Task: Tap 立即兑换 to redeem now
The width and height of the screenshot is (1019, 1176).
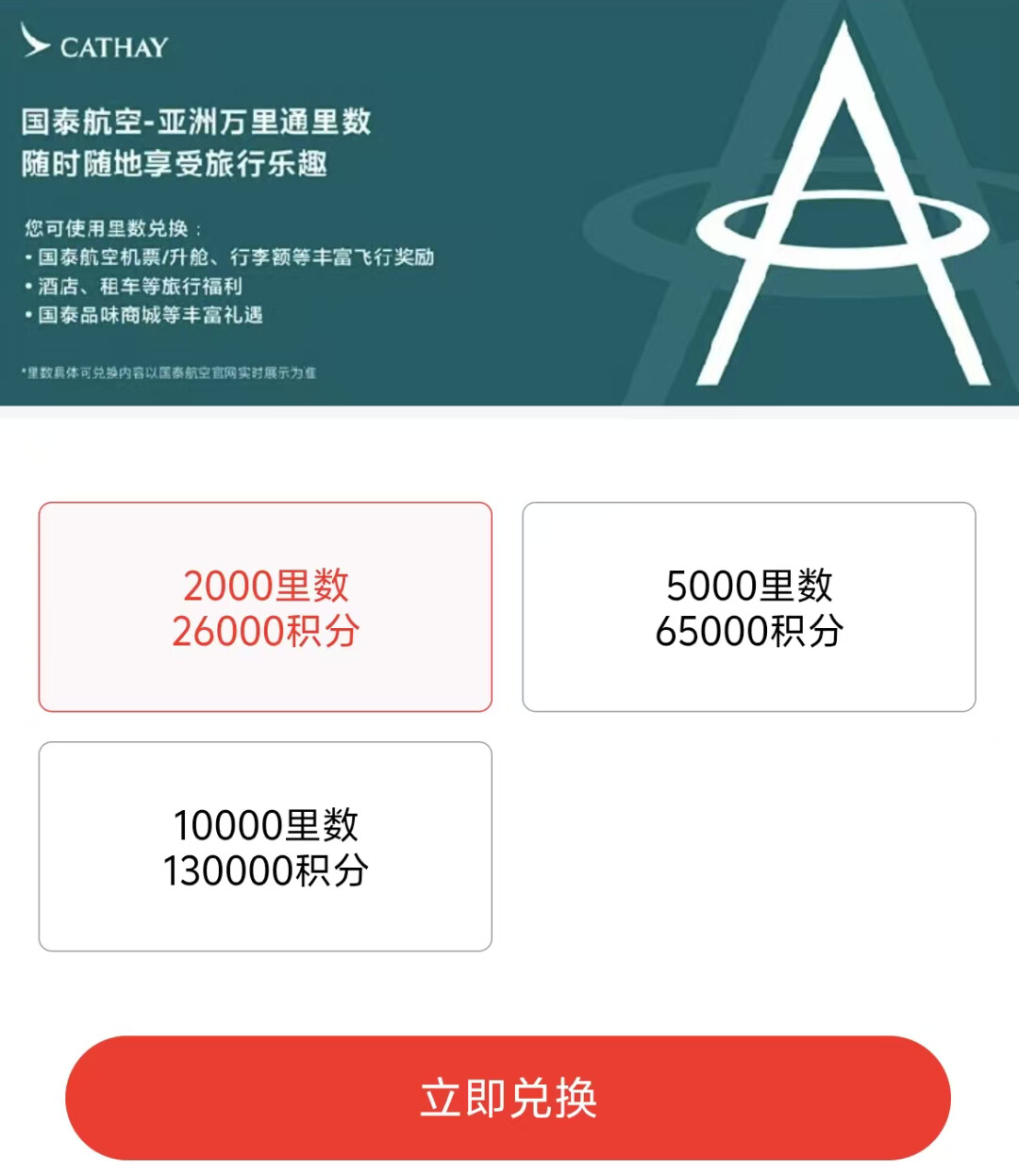Action: 508,1098
